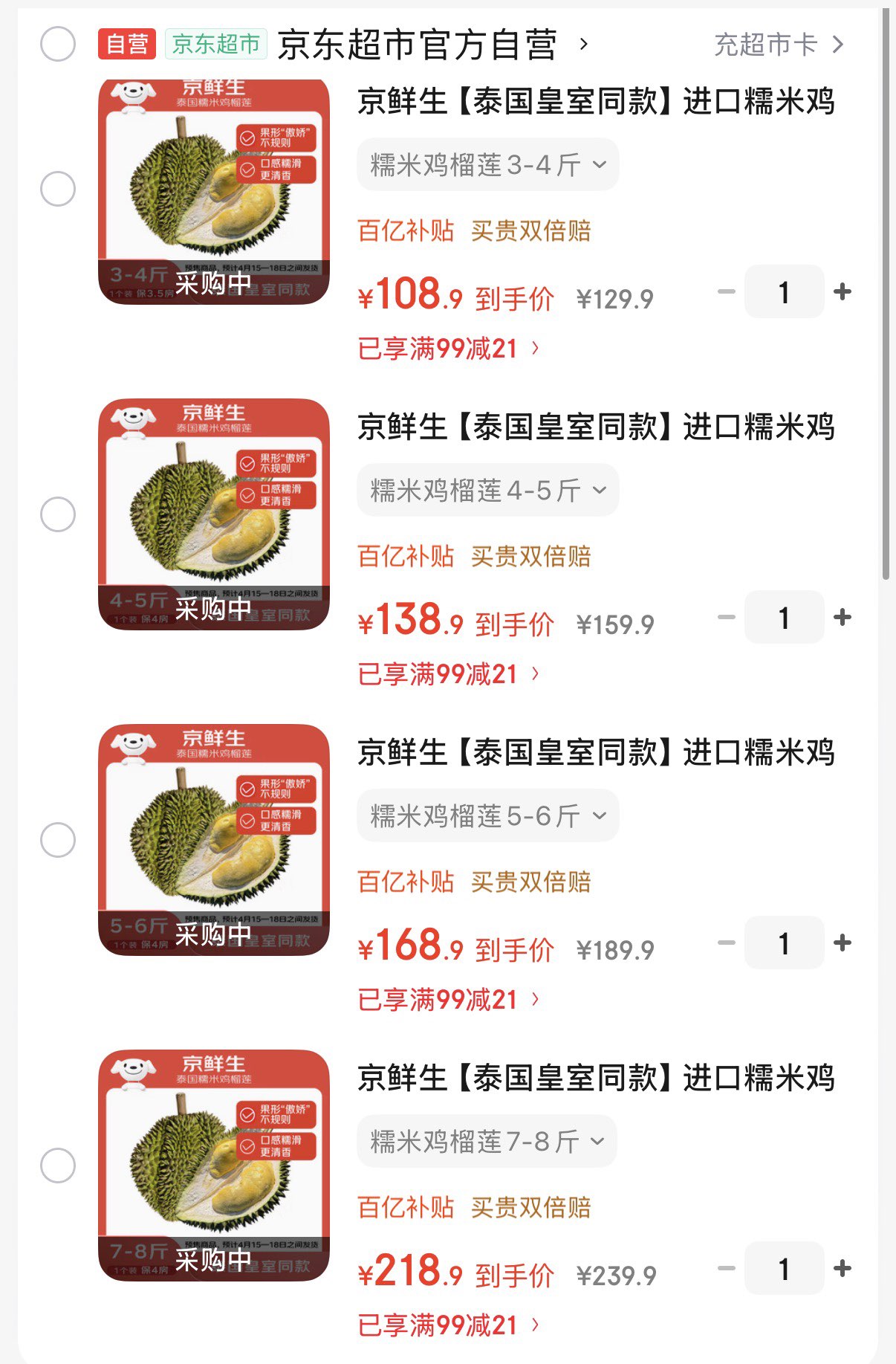Mark the 糯米鸡榴莲 7-8斤 item selected
This screenshot has height=1364, width=896.
pyautogui.click(x=58, y=1166)
